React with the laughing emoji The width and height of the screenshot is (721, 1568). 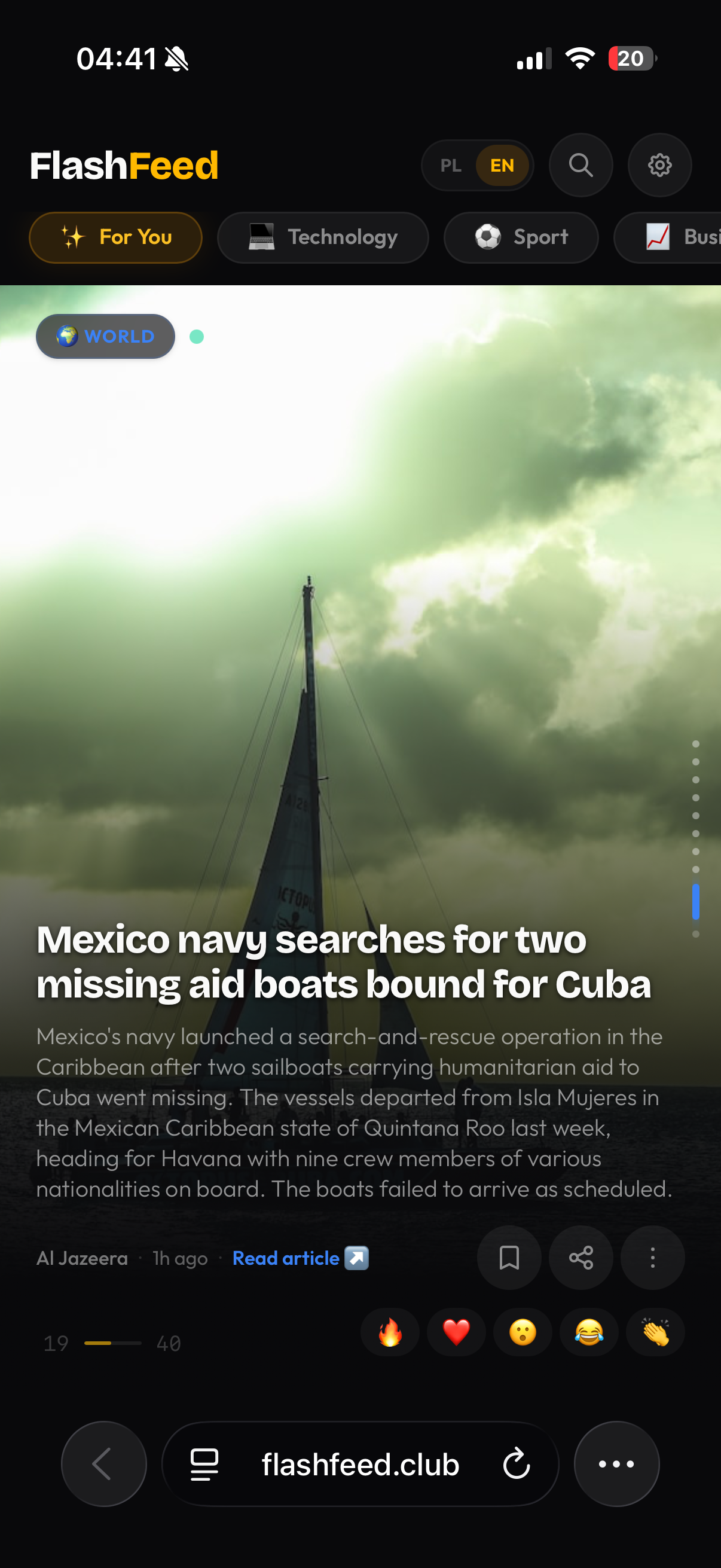tap(589, 1332)
